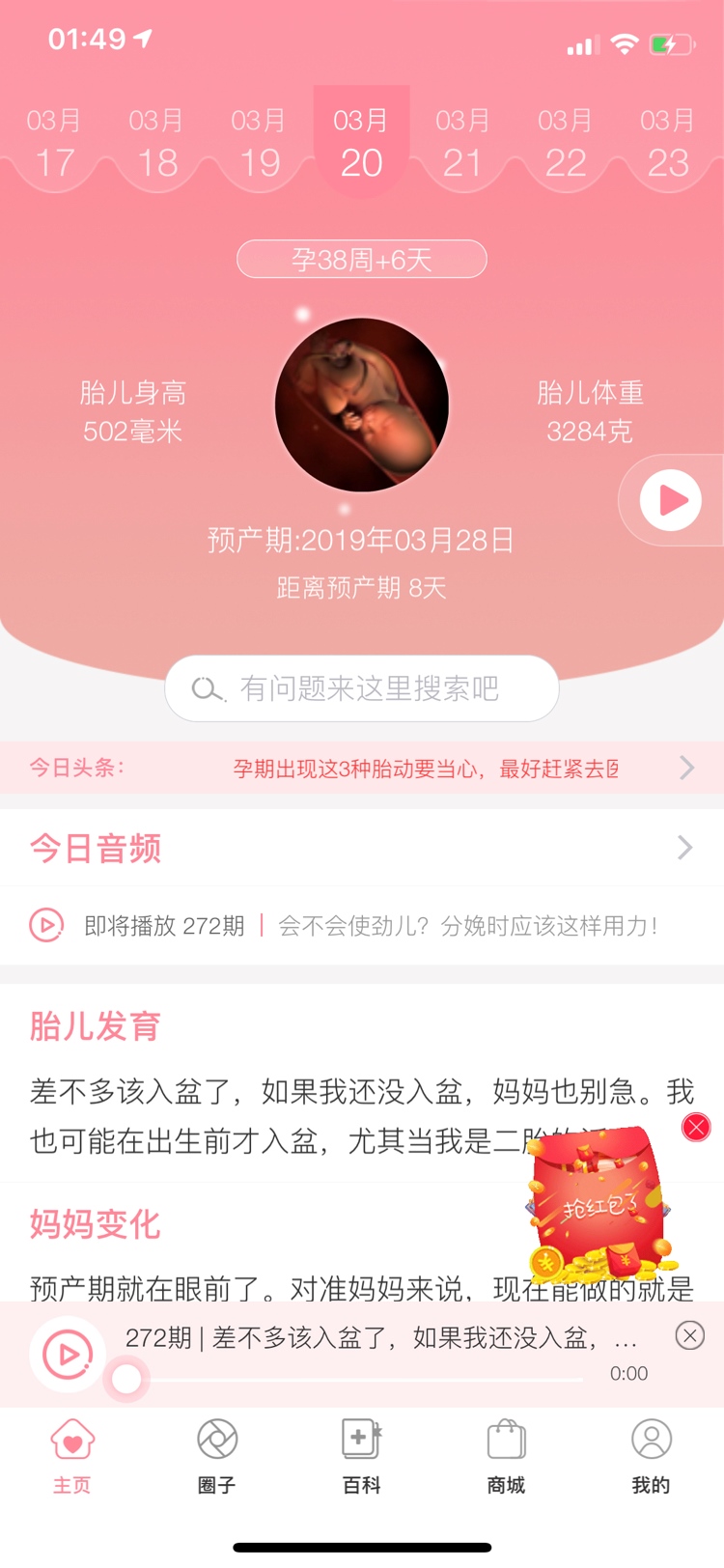Viewport: 724px width, 1568px height.
Task: Close the bottom audio player bar
Action: tap(689, 1335)
